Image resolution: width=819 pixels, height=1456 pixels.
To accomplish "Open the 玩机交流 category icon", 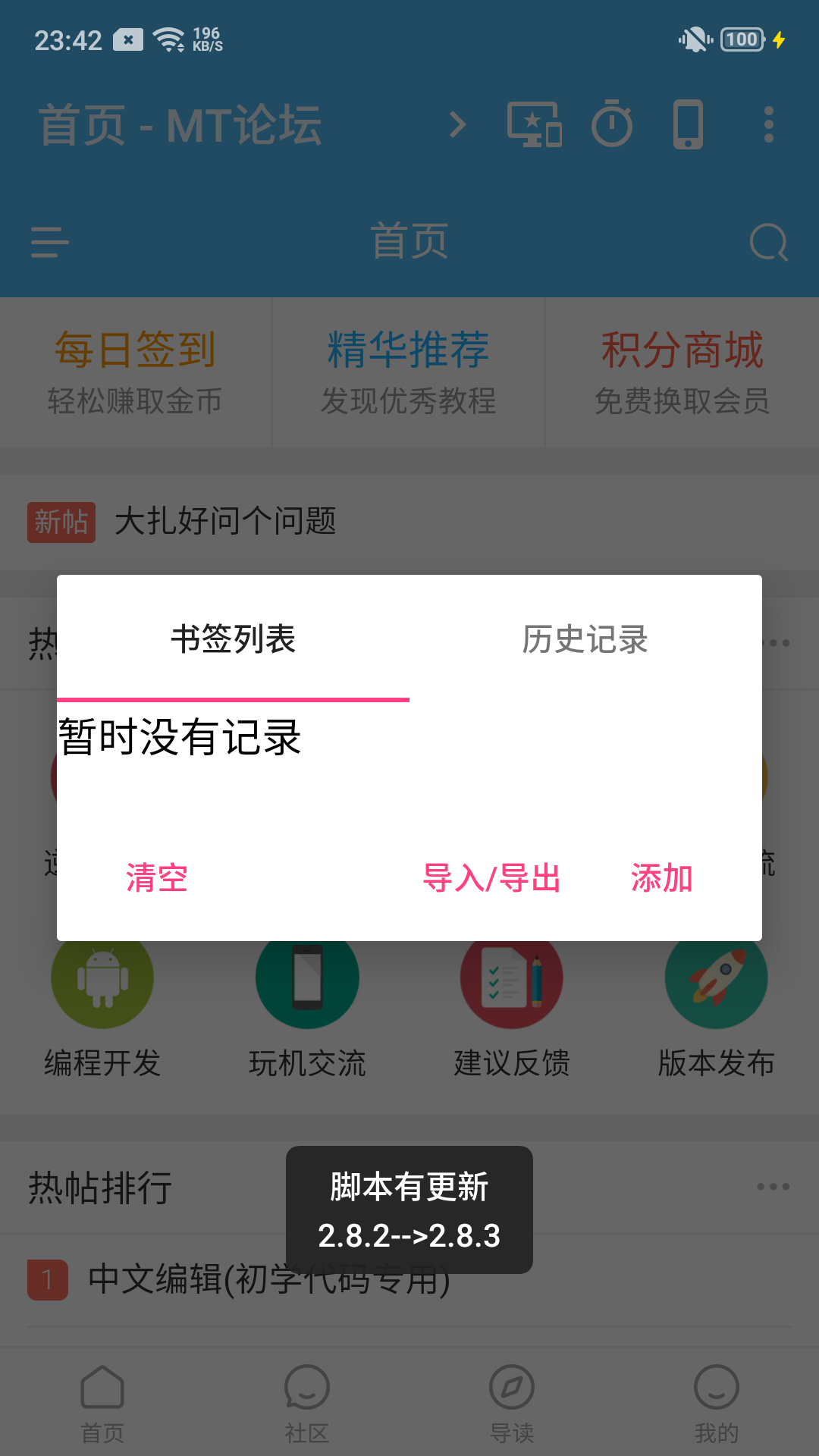I will (x=306, y=978).
